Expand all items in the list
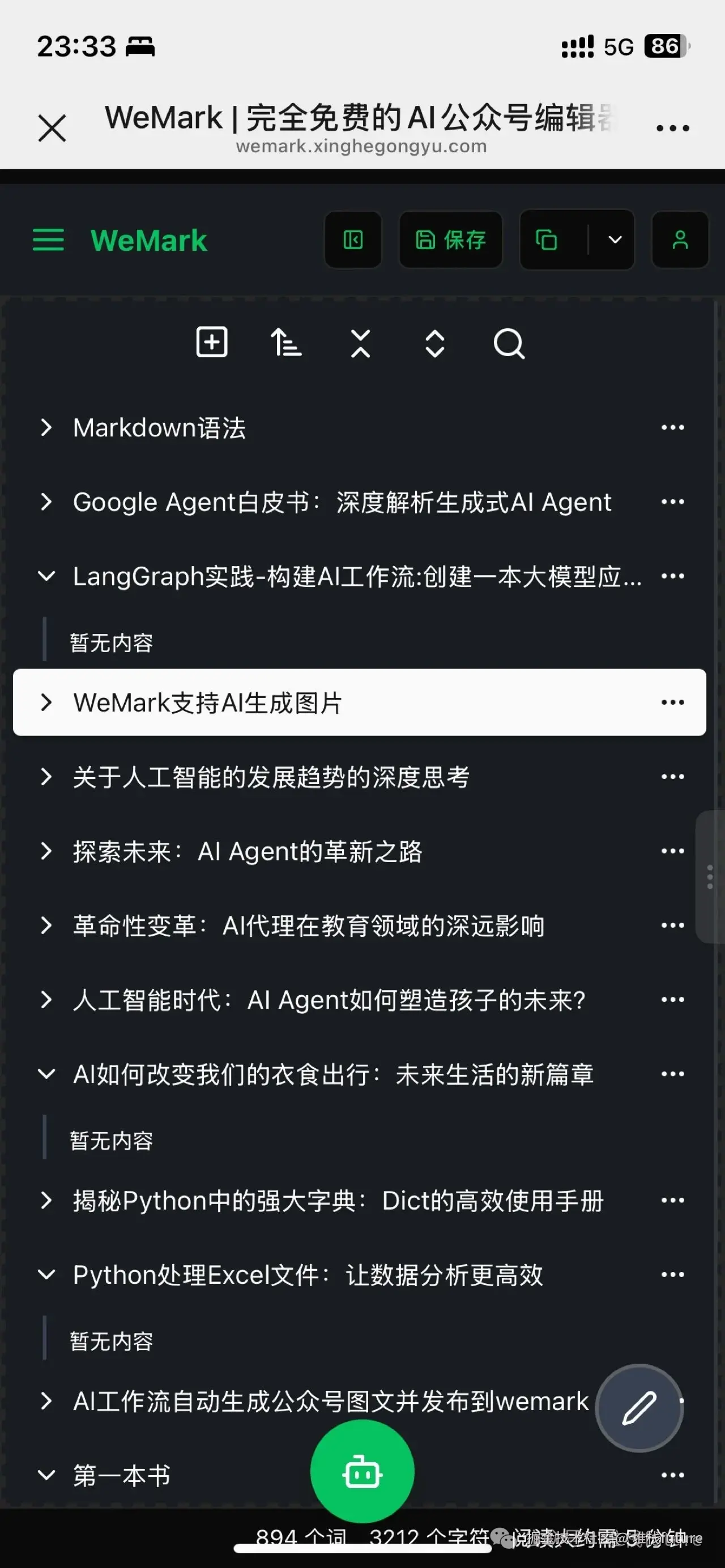Screen dimensions: 725x1568 coord(434,343)
